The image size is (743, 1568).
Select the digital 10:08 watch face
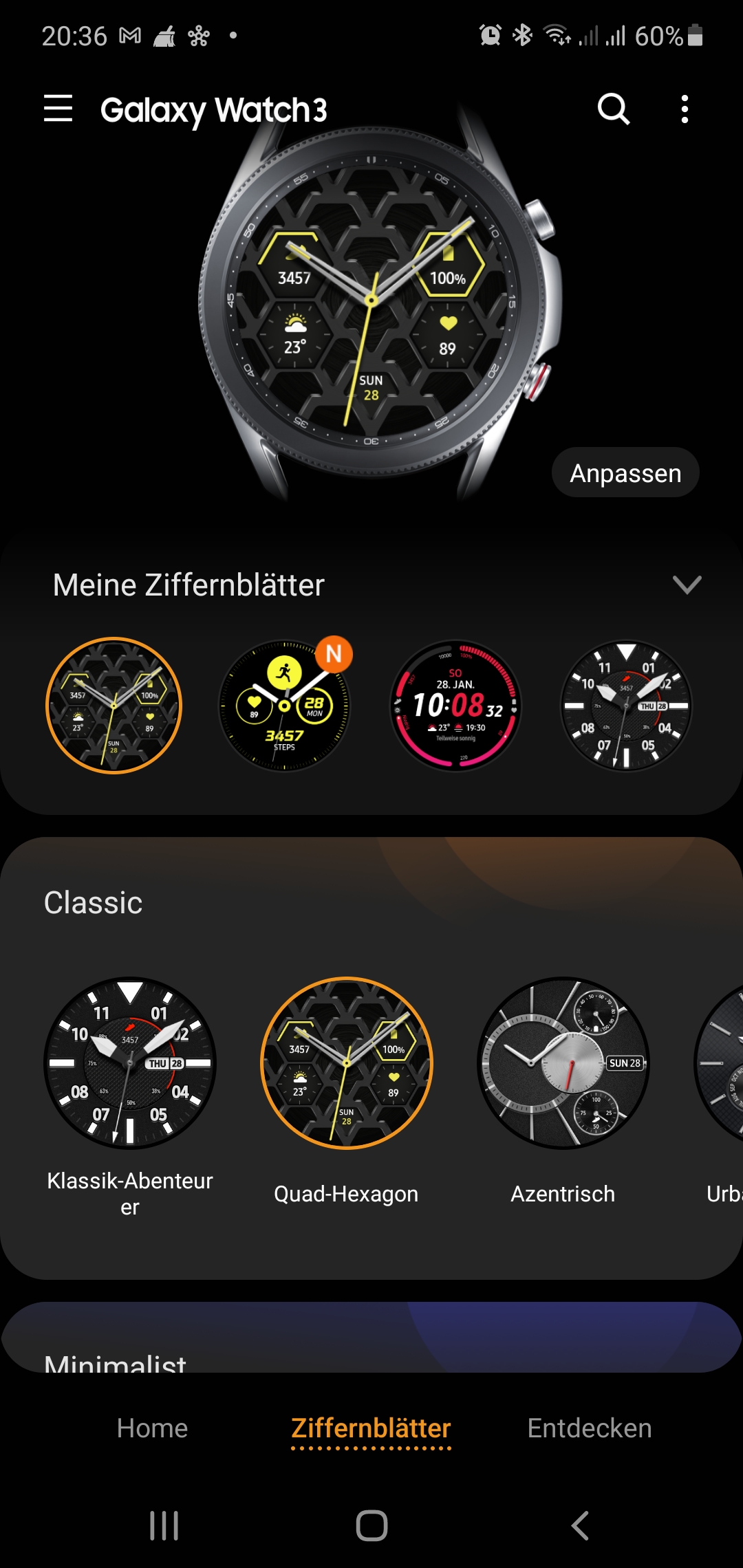pos(455,706)
